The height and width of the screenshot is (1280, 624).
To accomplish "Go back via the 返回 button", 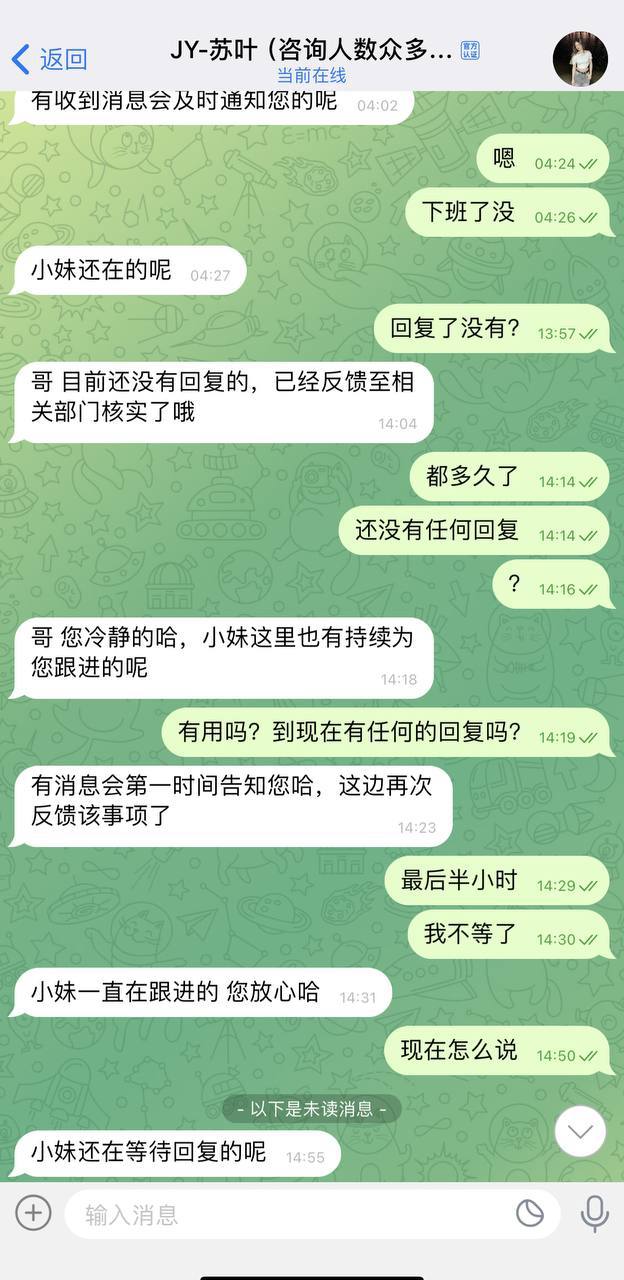I will tap(48, 59).
